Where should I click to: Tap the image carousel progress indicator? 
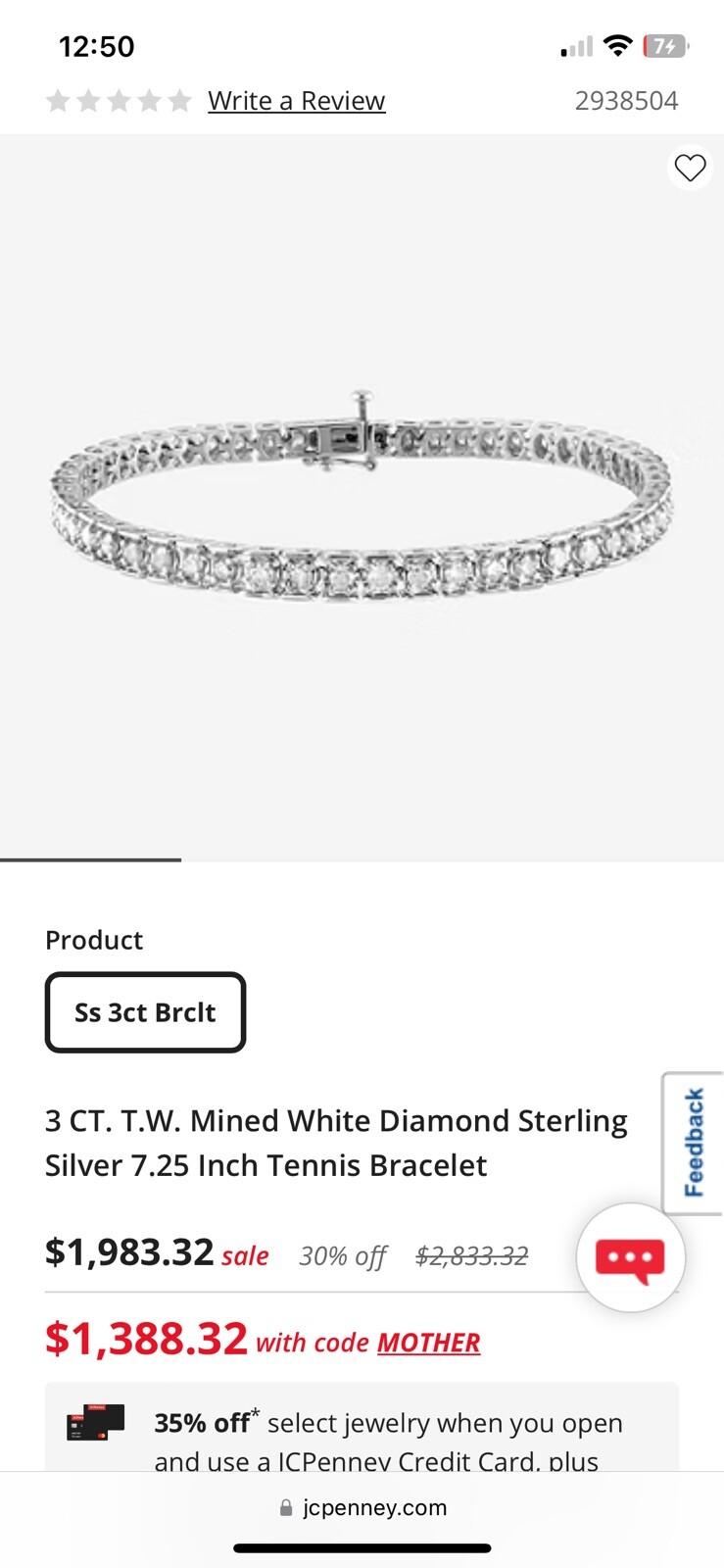90,859
